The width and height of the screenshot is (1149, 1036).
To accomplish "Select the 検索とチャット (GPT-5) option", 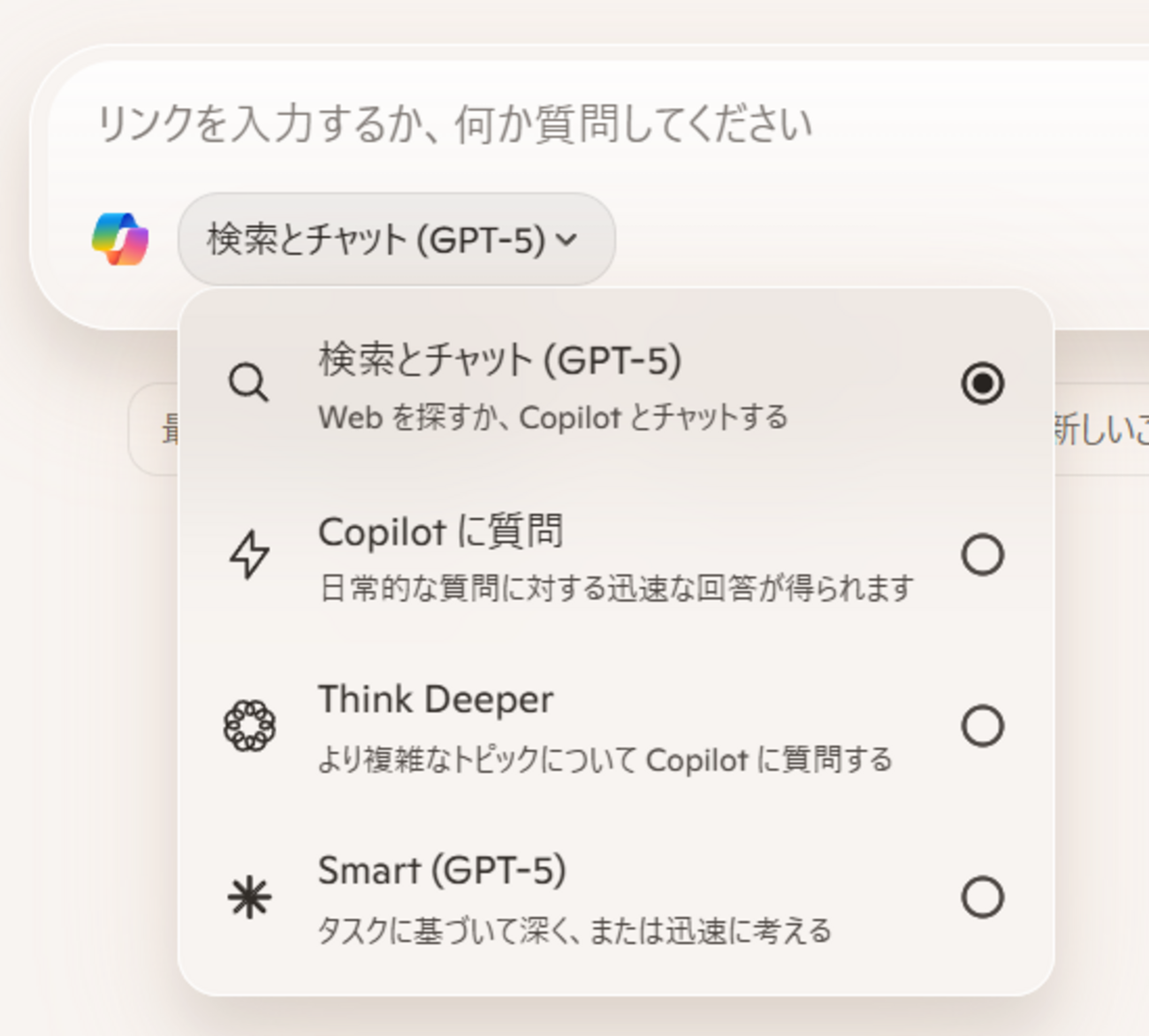I will [614, 385].
